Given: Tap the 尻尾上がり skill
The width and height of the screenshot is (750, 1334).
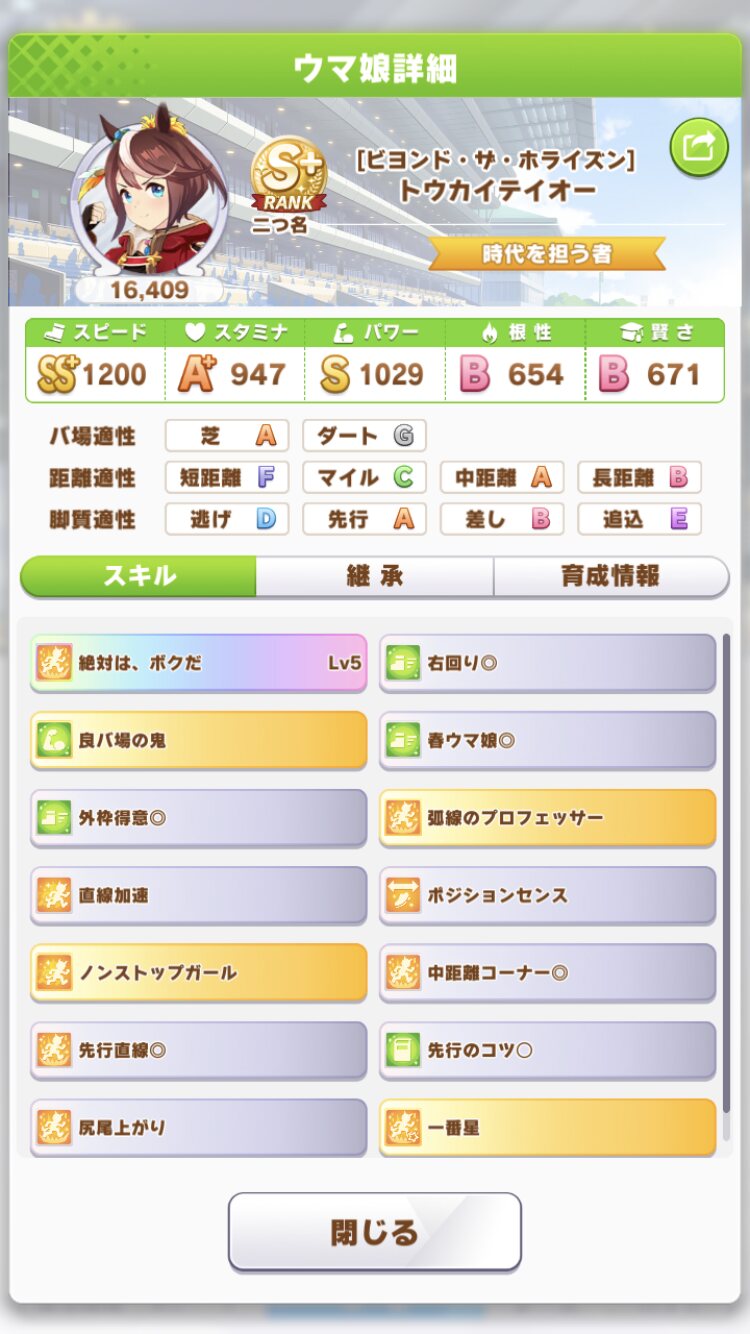Looking at the screenshot, I should (198, 1127).
